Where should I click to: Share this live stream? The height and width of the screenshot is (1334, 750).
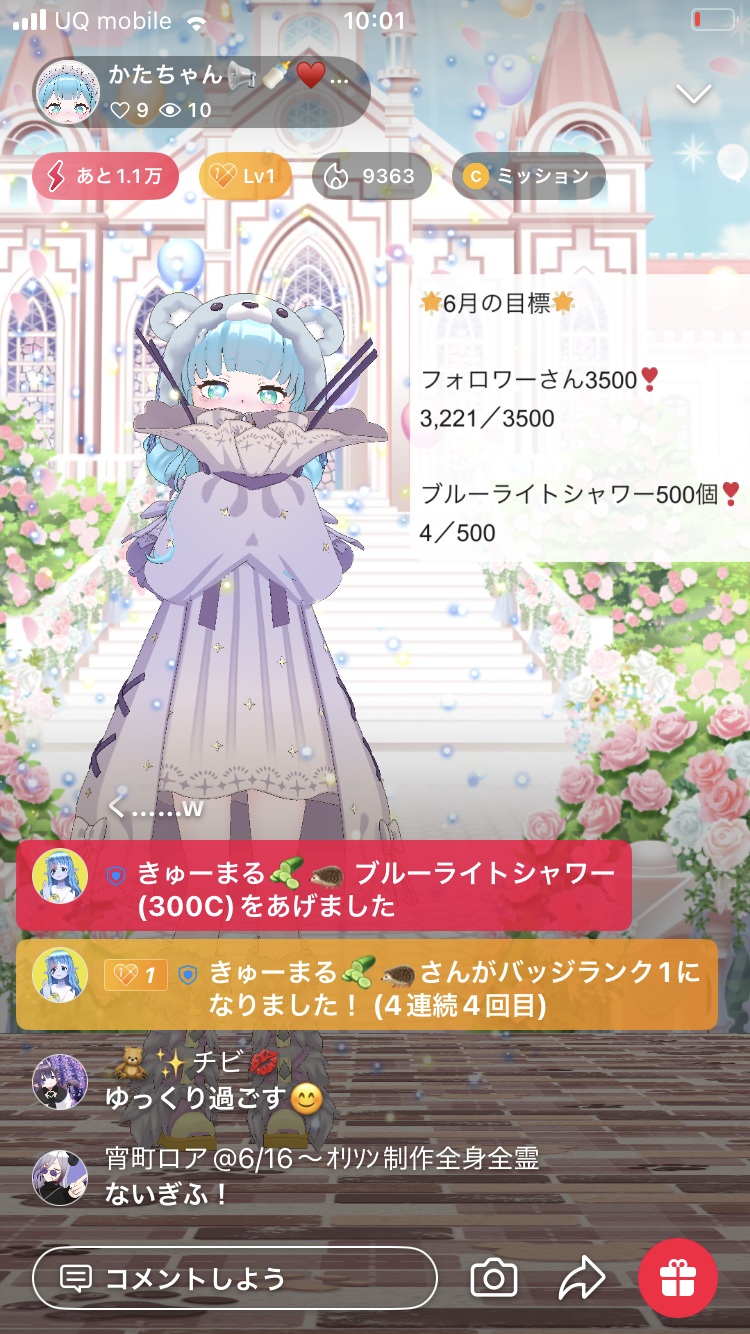tap(582, 1278)
